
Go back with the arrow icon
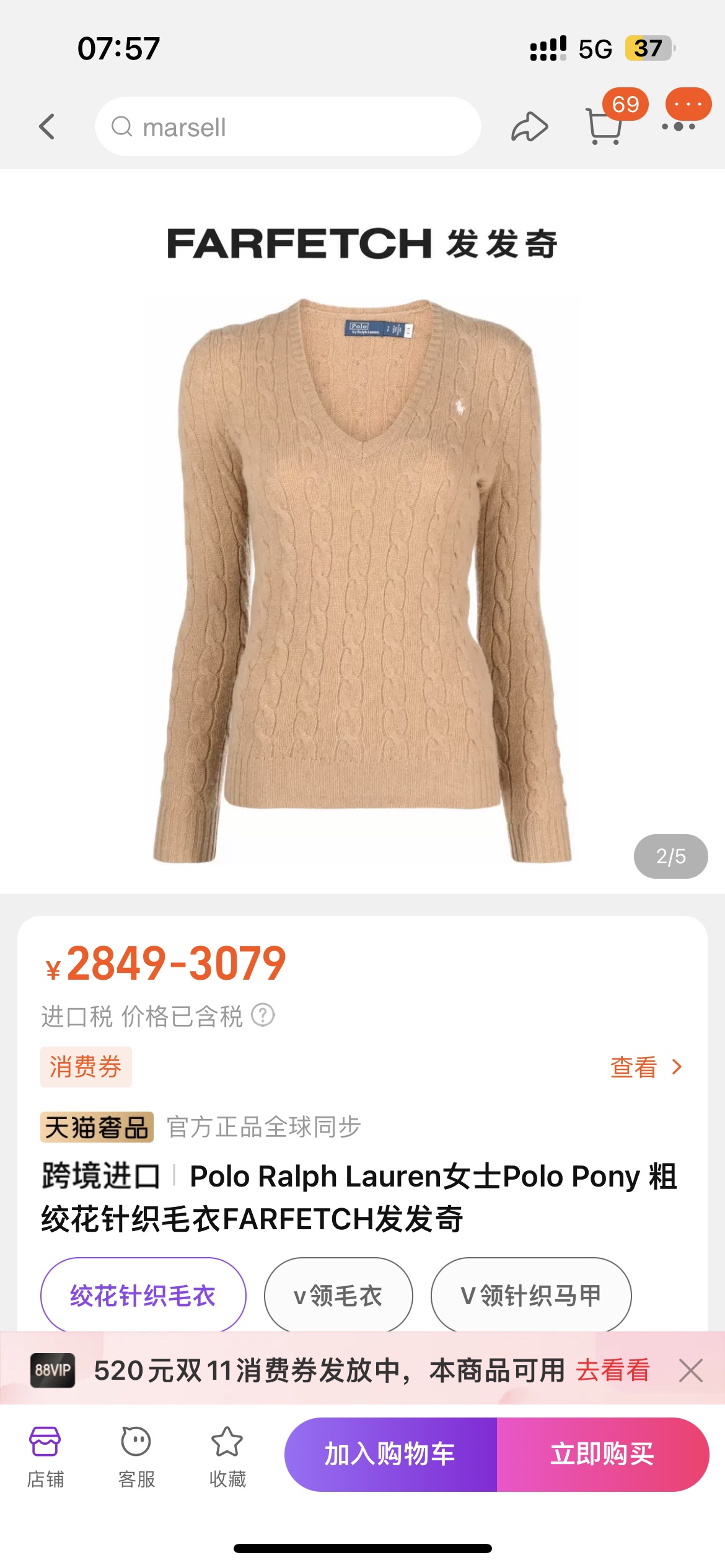47,126
